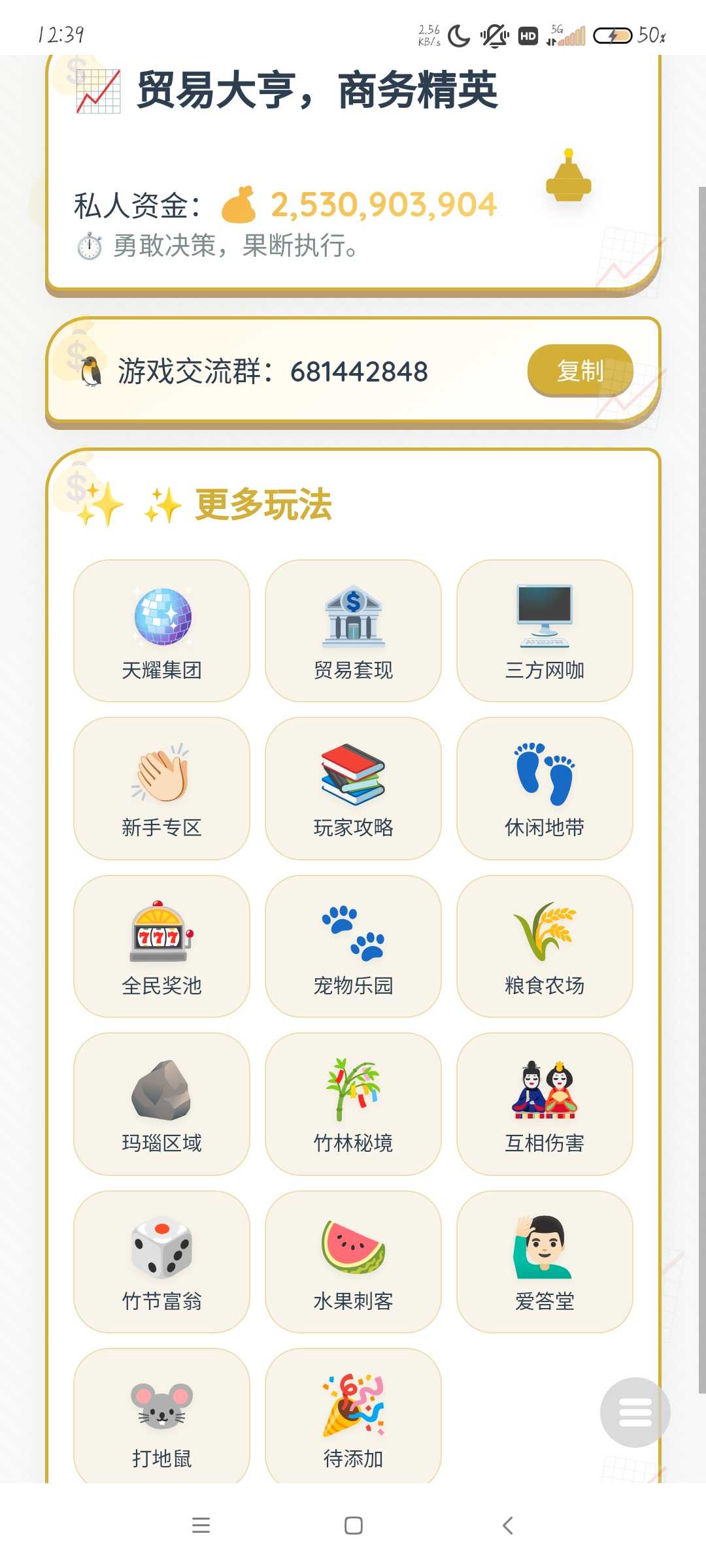The width and height of the screenshot is (706, 1568).
Task: Select 玛瑙区域 tile
Action: pos(161,1103)
